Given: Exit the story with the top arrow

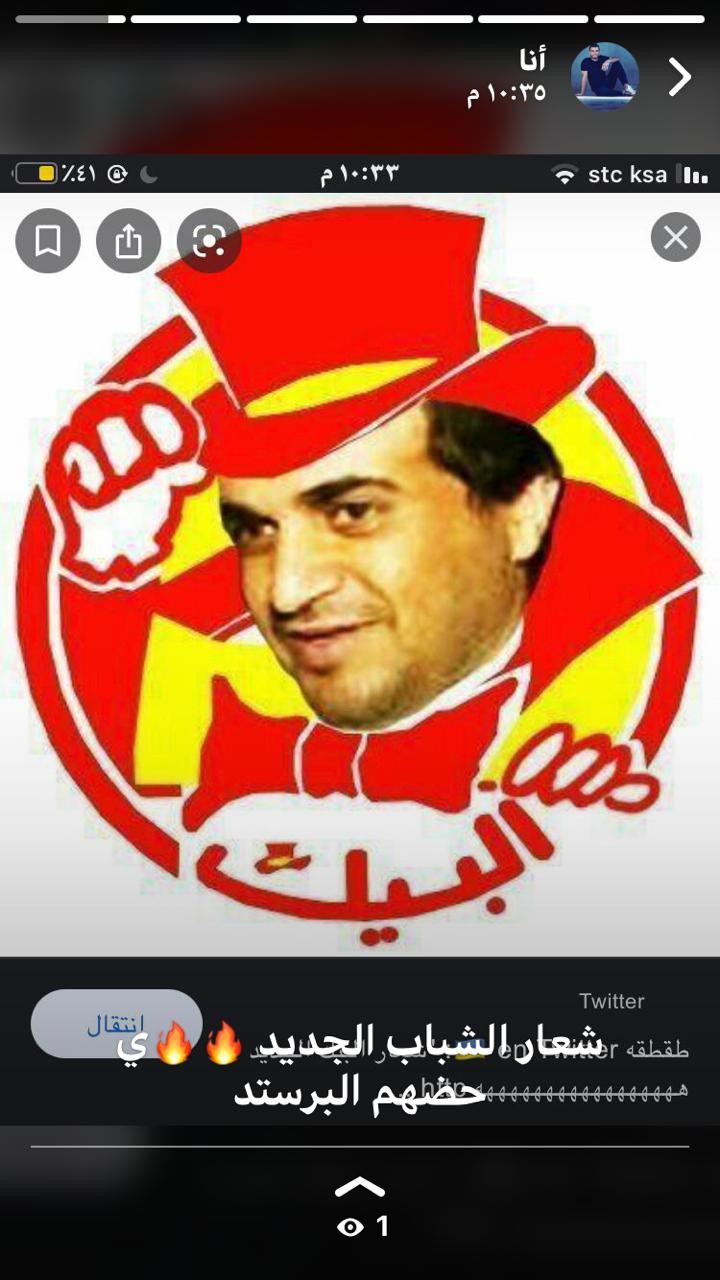Looking at the screenshot, I should pyautogui.click(x=680, y=77).
